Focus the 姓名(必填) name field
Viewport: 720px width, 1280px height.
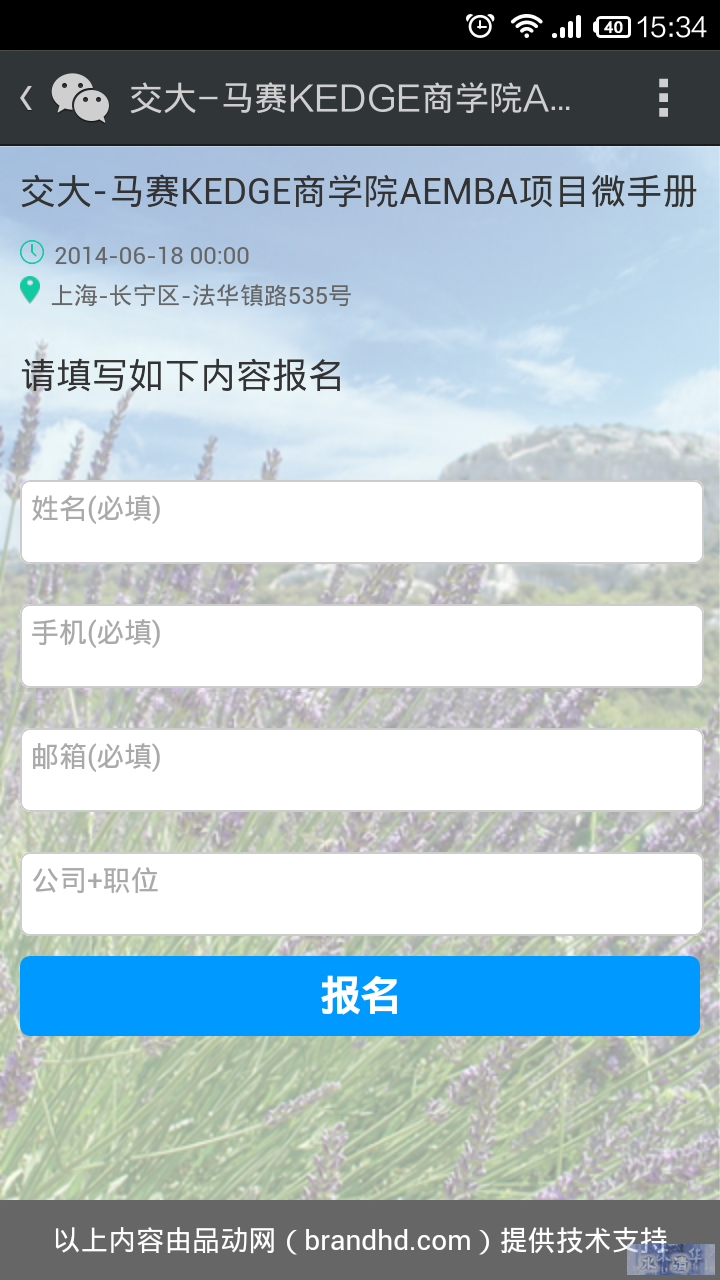click(x=361, y=522)
